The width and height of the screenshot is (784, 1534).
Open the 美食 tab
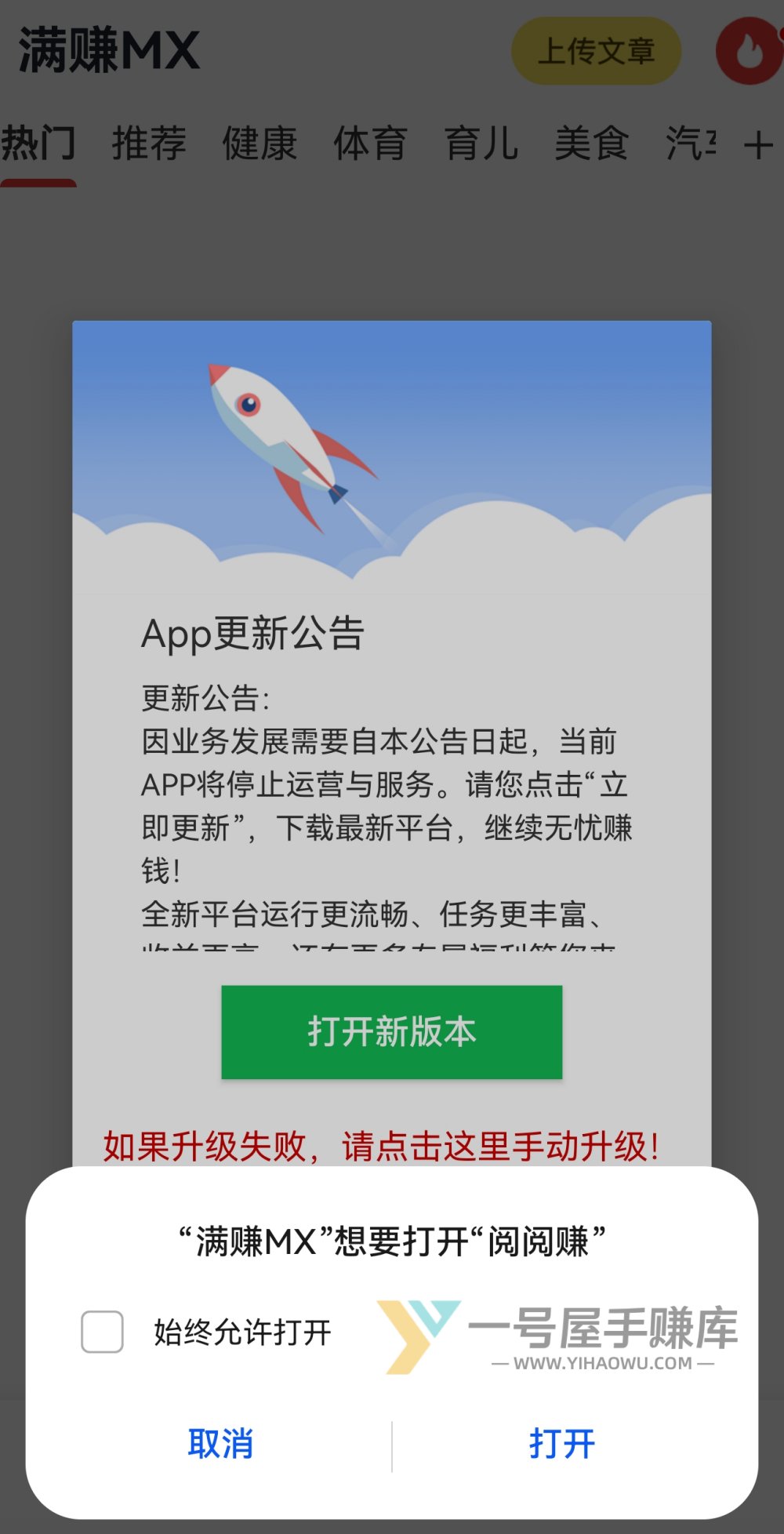(x=591, y=144)
